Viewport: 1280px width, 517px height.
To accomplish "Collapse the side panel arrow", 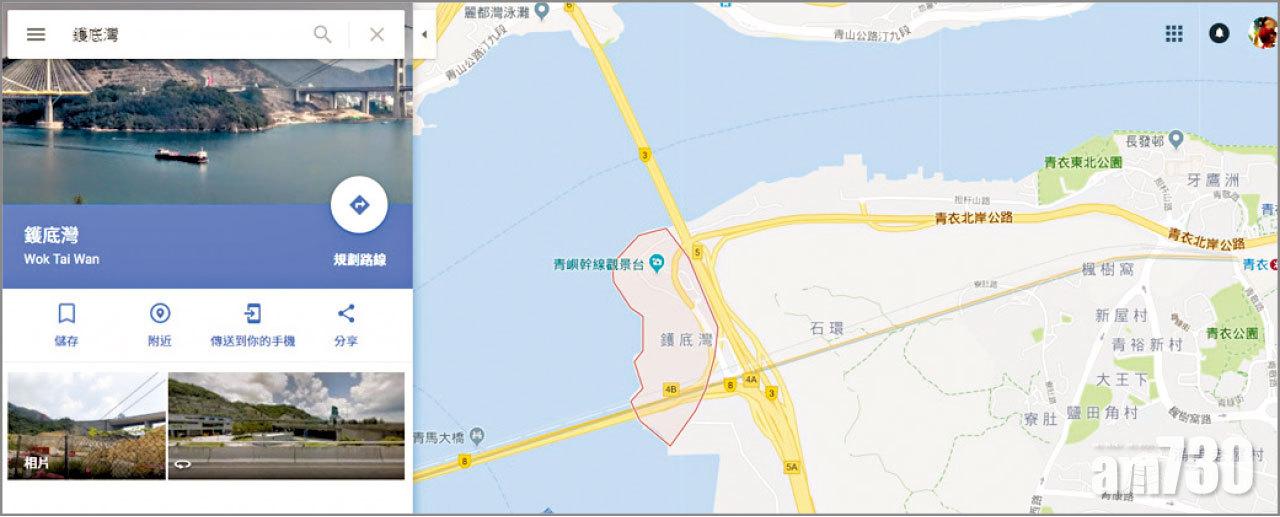I will tap(423, 34).
